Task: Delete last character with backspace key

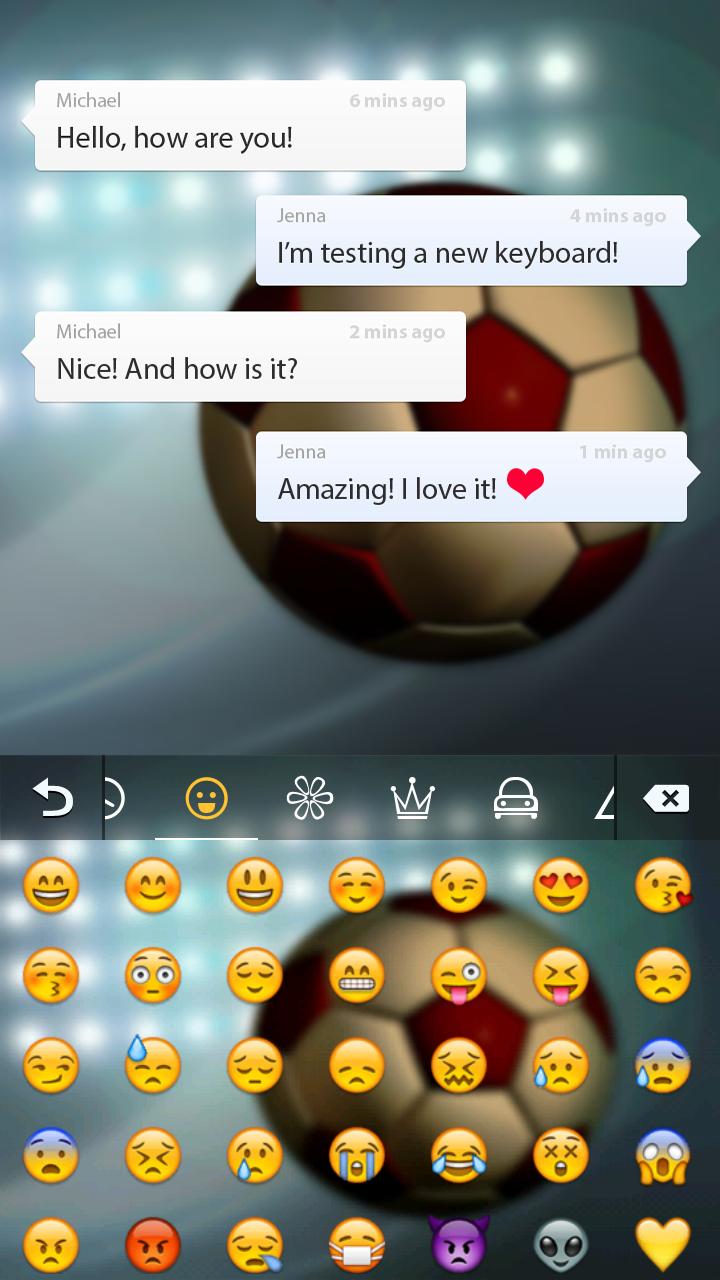Action: 667,798
